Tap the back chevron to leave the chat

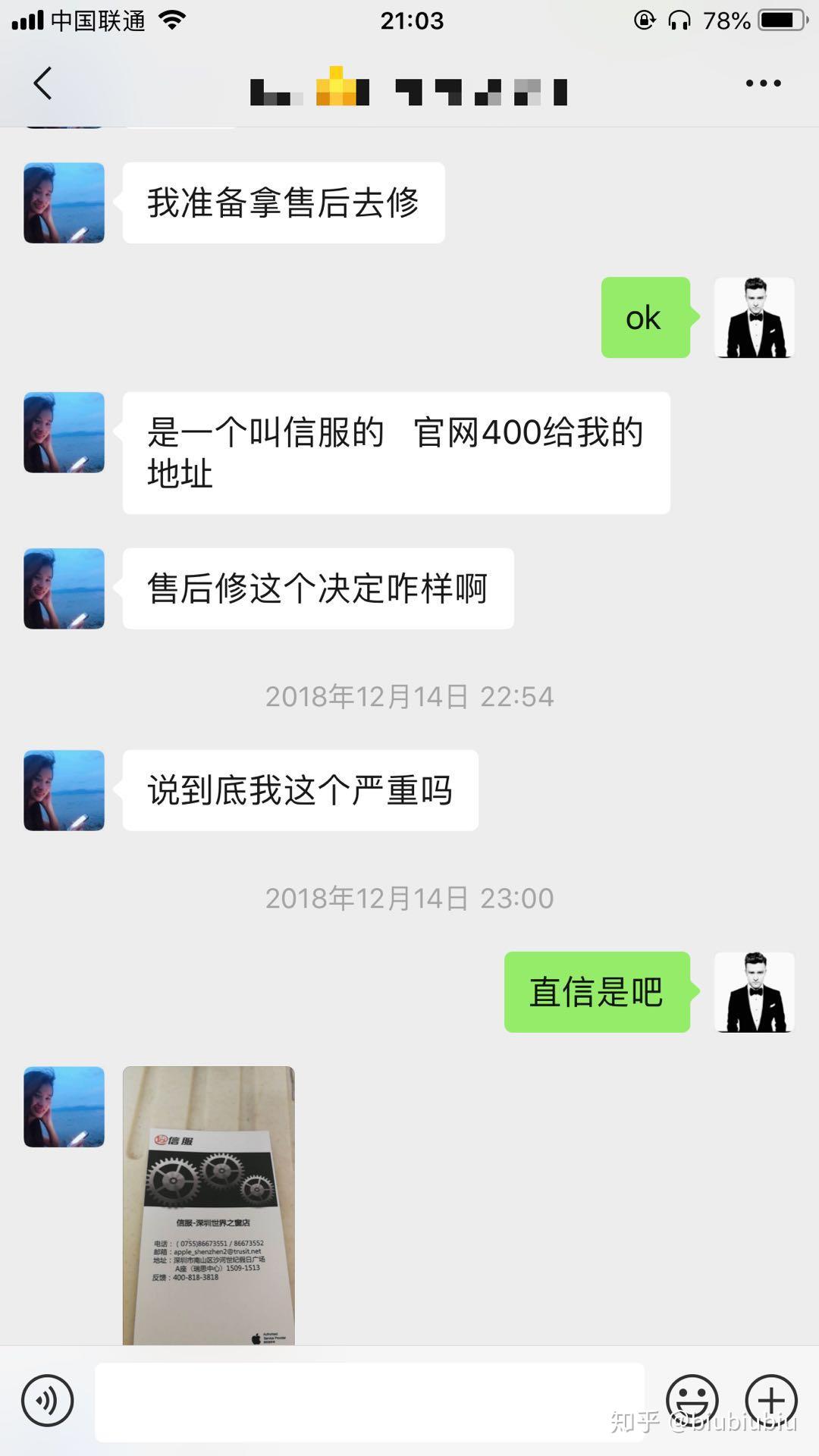[x=43, y=85]
